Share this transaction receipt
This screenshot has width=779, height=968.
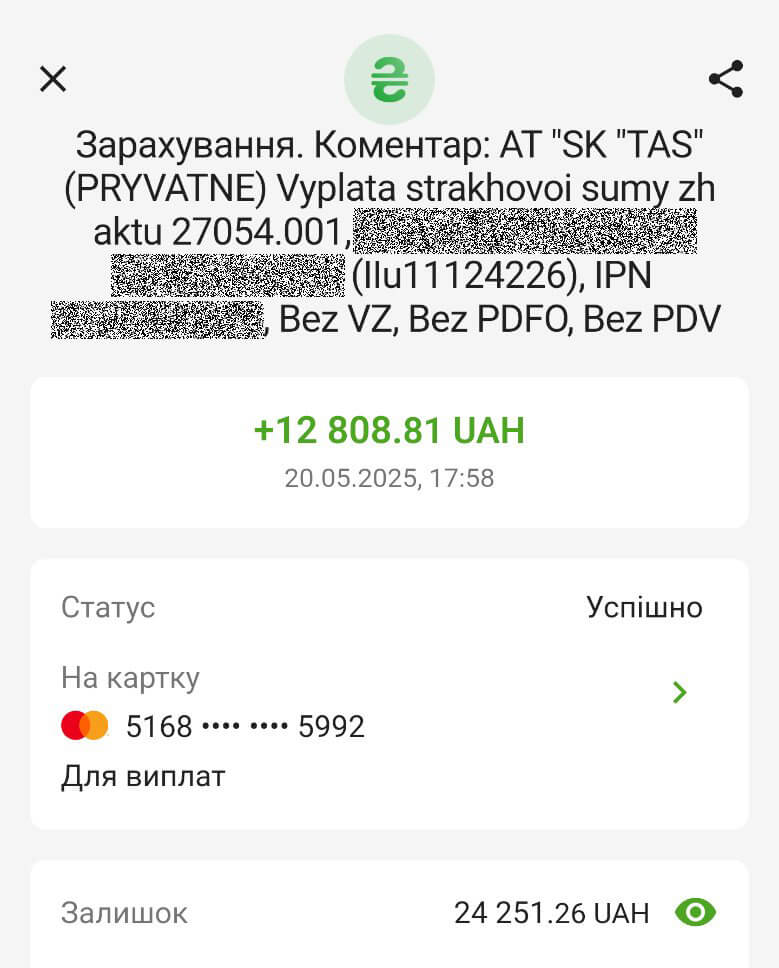tap(725, 79)
